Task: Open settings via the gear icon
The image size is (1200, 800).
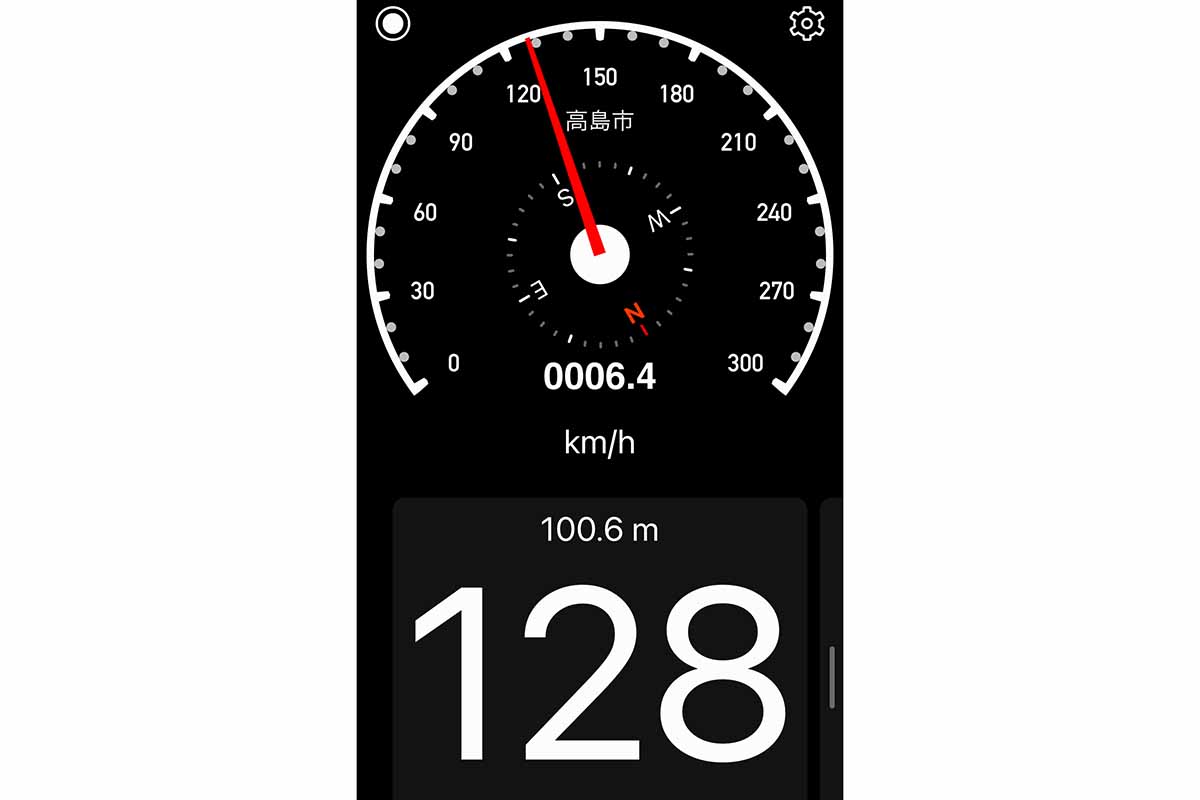Action: 806,24
